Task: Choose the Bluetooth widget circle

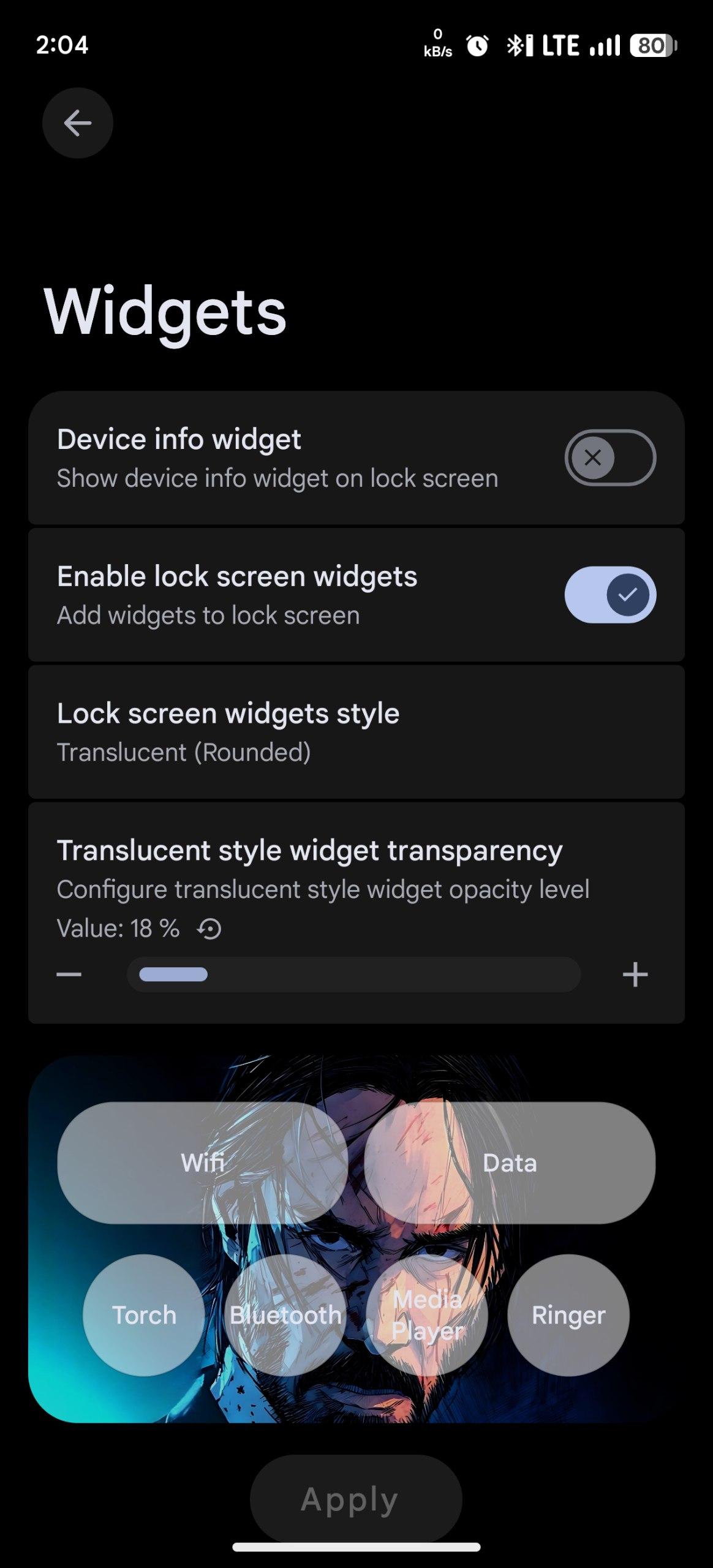Action: pos(285,1315)
